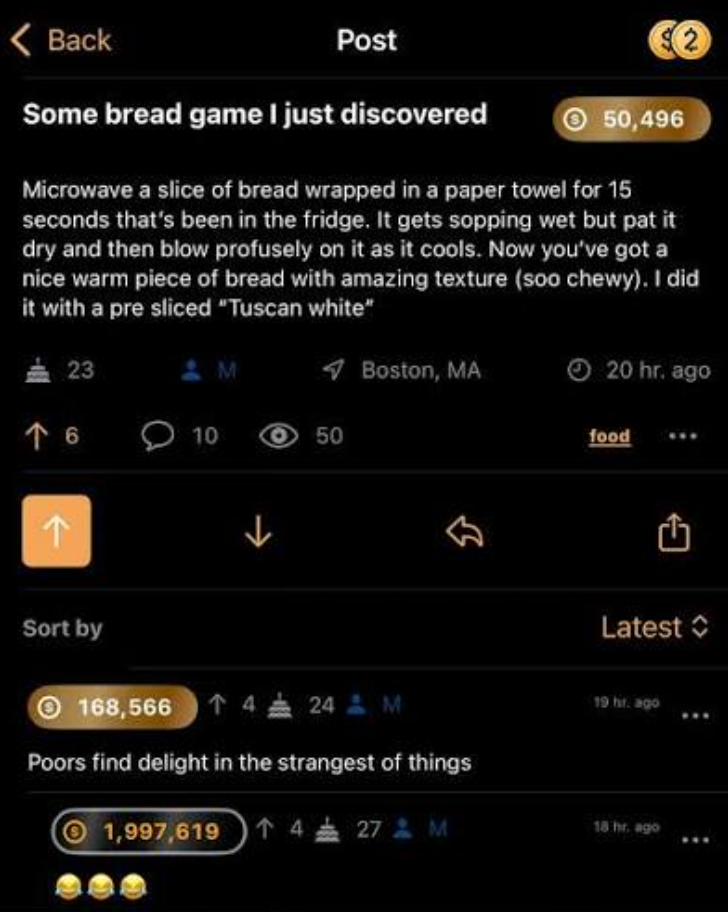Screen dimensions: 728x912
Task: Go back using the Back button
Action: point(60,41)
